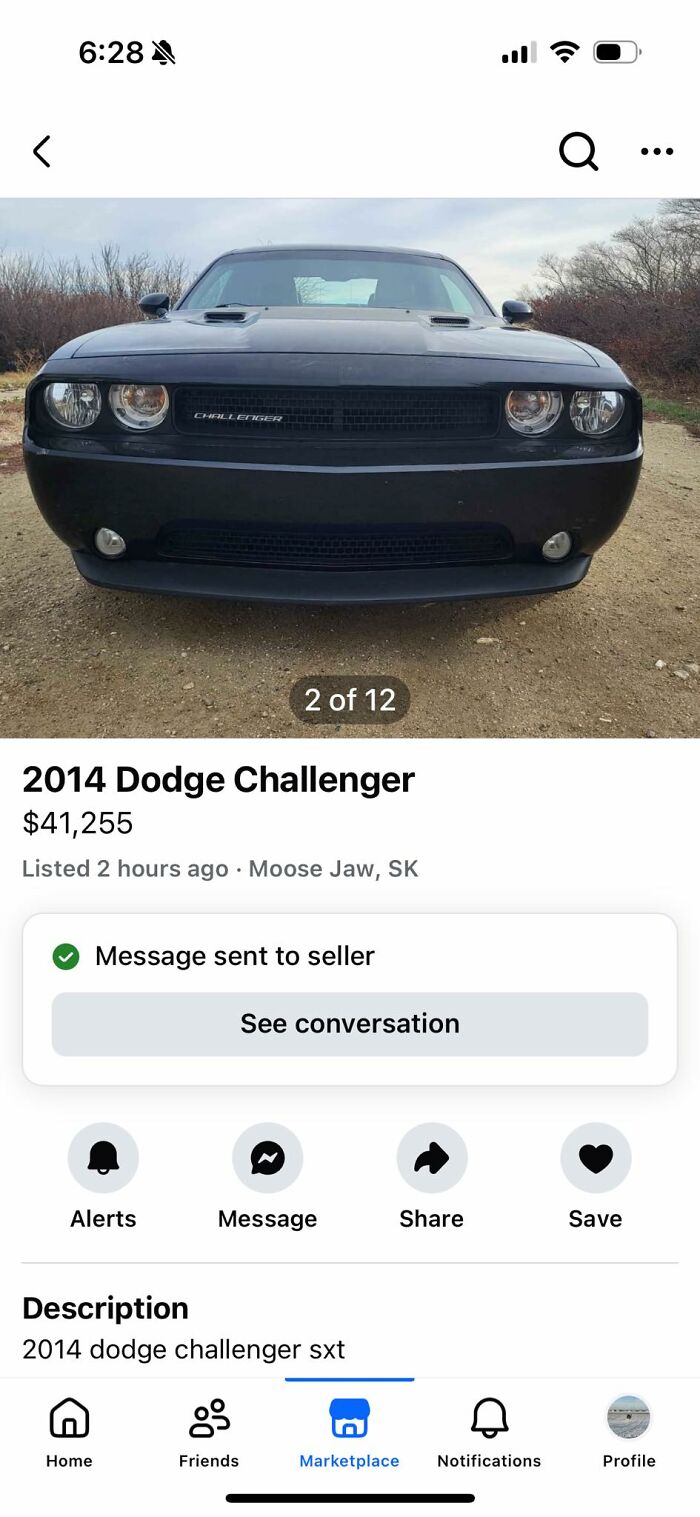Set up Alerts for this listing
The image size is (700, 1517).
click(103, 1158)
